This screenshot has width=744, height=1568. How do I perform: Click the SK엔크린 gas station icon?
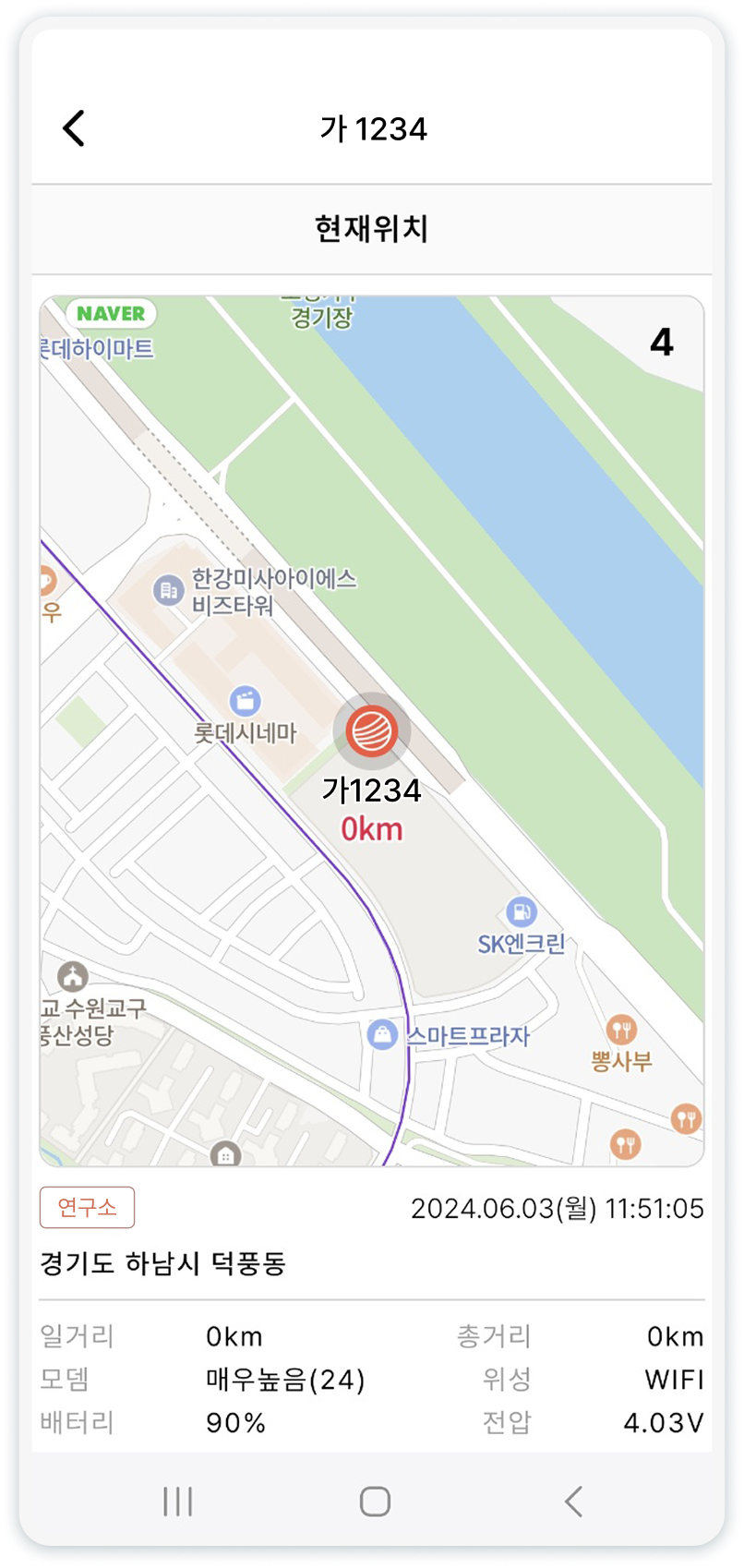pyautogui.click(x=522, y=912)
